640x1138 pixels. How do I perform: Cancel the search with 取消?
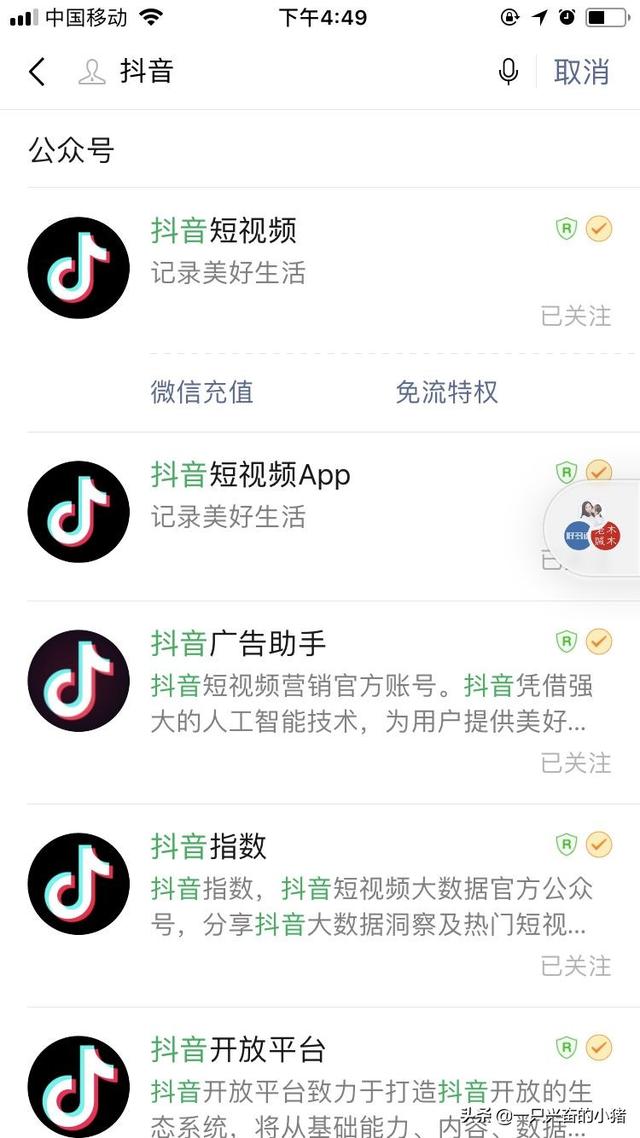pyautogui.click(x=581, y=72)
